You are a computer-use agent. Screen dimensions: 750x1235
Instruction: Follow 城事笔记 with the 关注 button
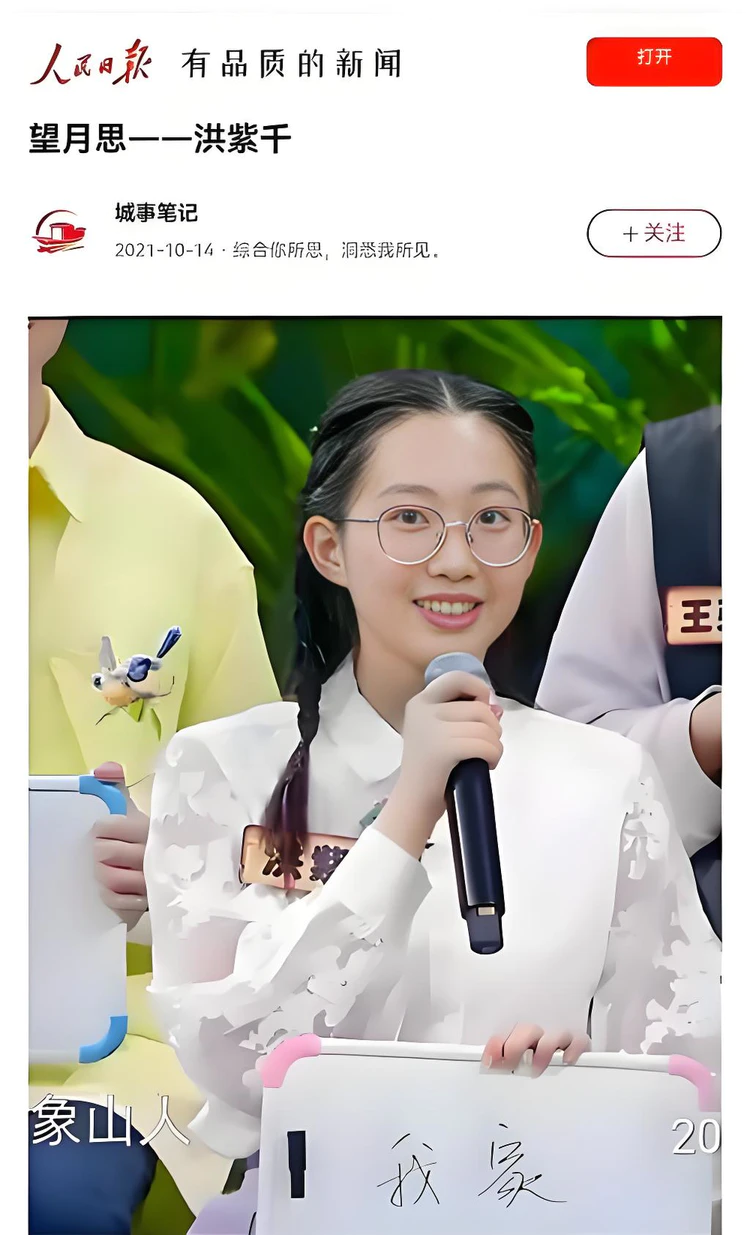(653, 233)
